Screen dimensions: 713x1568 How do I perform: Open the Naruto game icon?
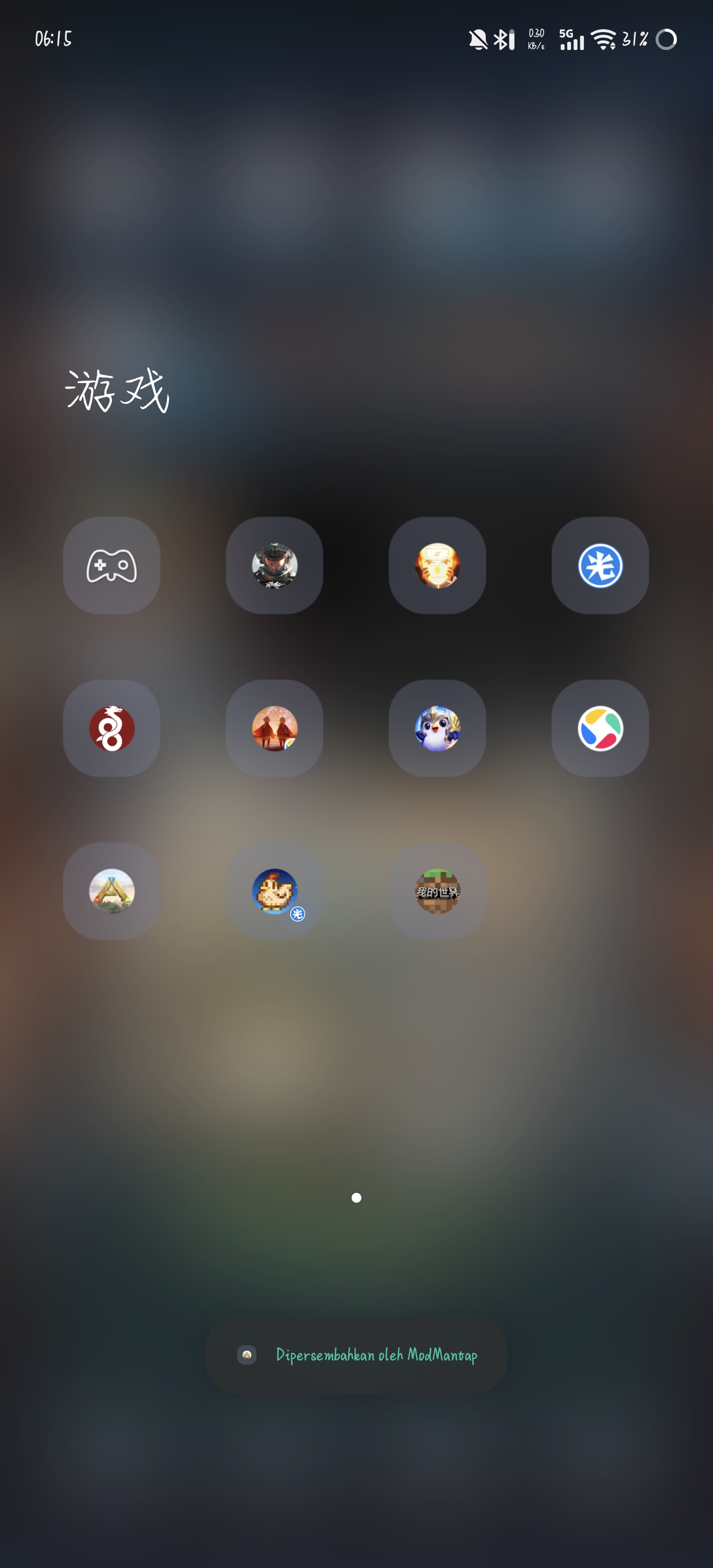pos(437,565)
